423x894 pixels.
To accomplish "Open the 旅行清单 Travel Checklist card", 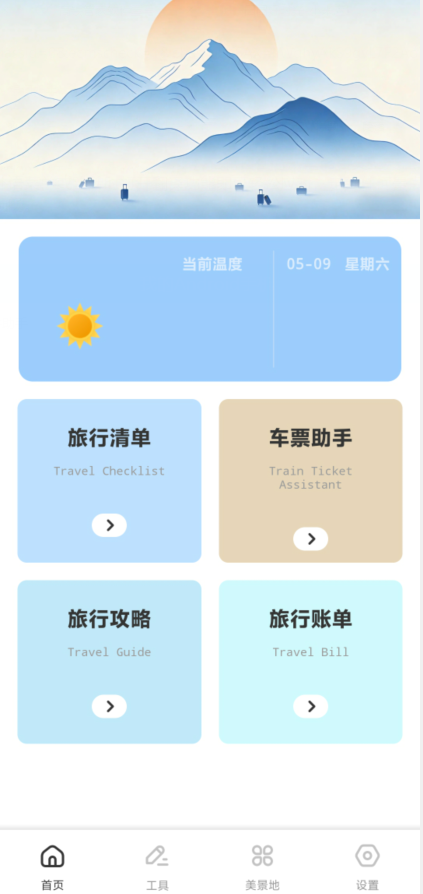I will click(x=109, y=481).
